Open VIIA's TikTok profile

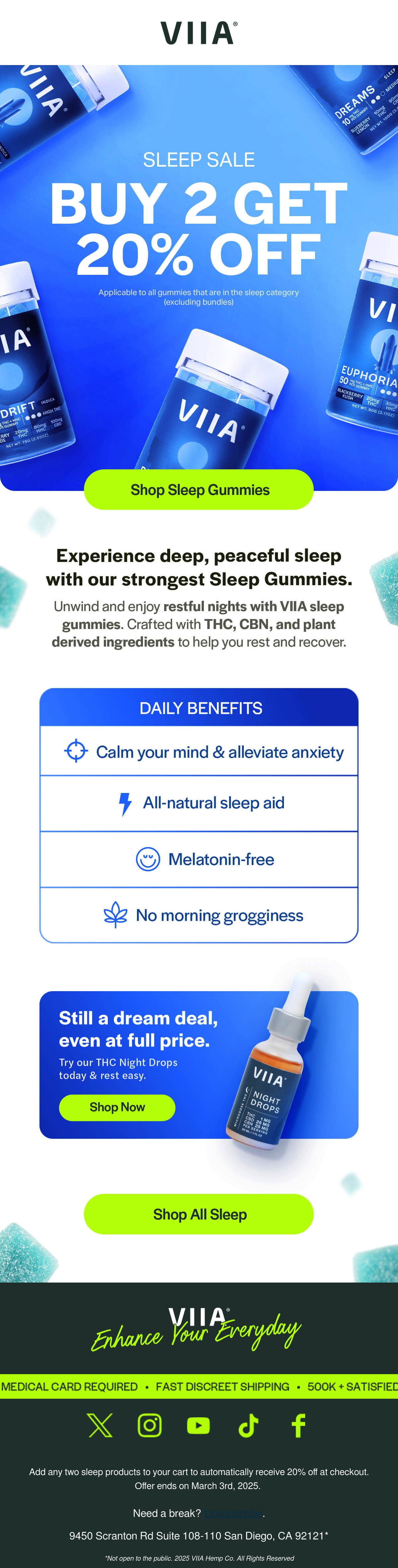tap(248, 1426)
